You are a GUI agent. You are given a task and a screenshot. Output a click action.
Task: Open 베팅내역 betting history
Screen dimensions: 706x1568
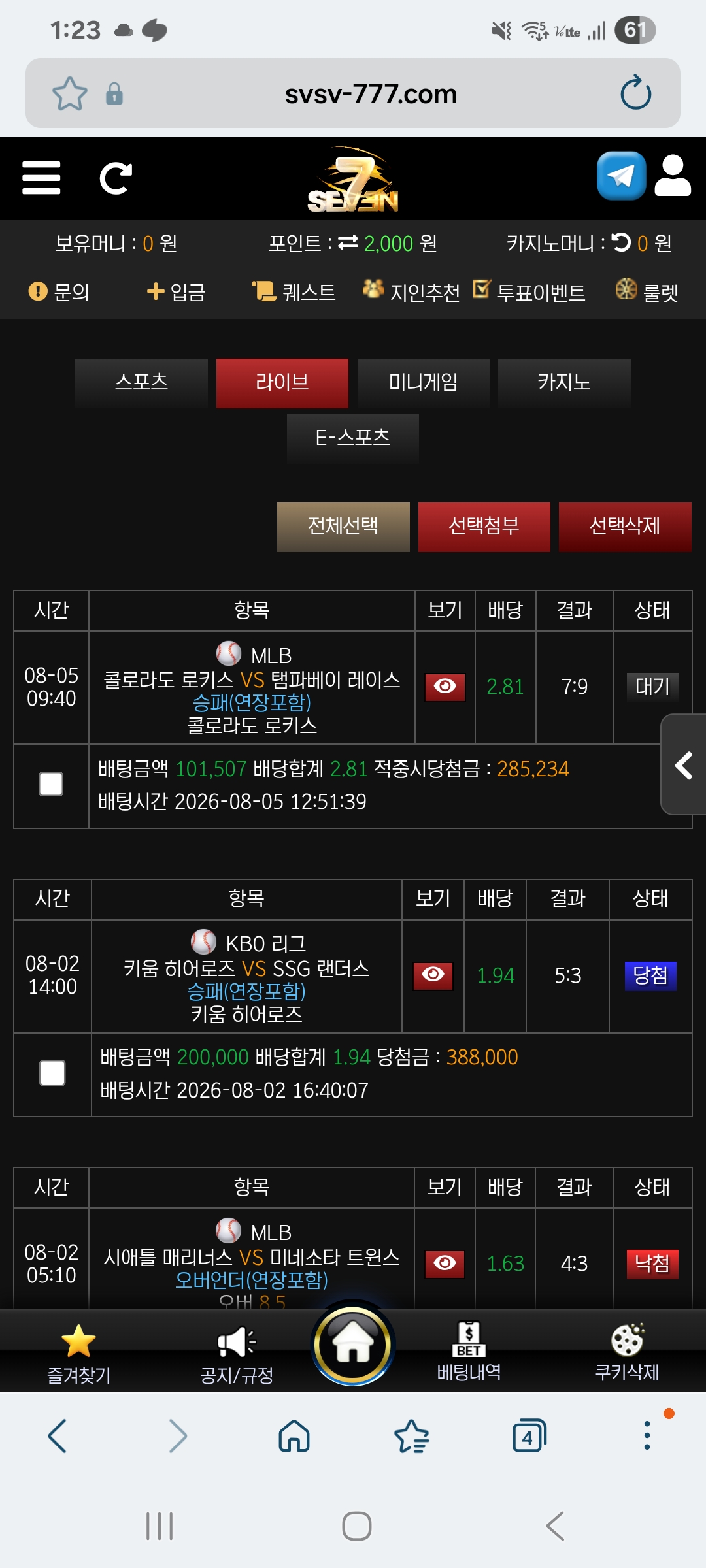tap(469, 1352)
